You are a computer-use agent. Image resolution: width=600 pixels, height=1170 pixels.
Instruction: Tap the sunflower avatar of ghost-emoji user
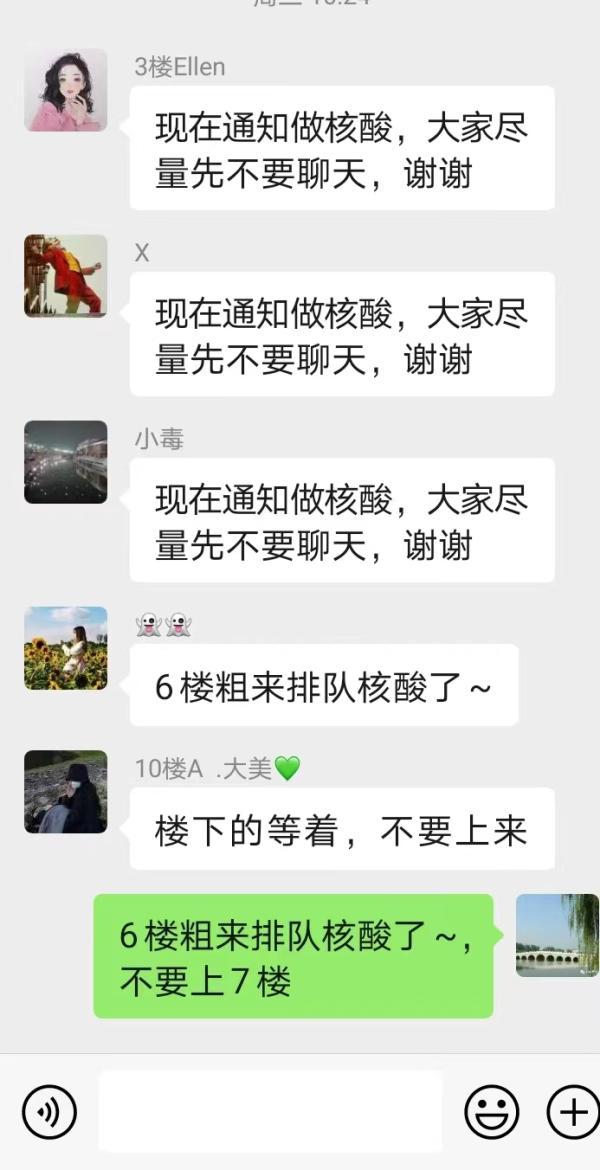coord(65,648)
